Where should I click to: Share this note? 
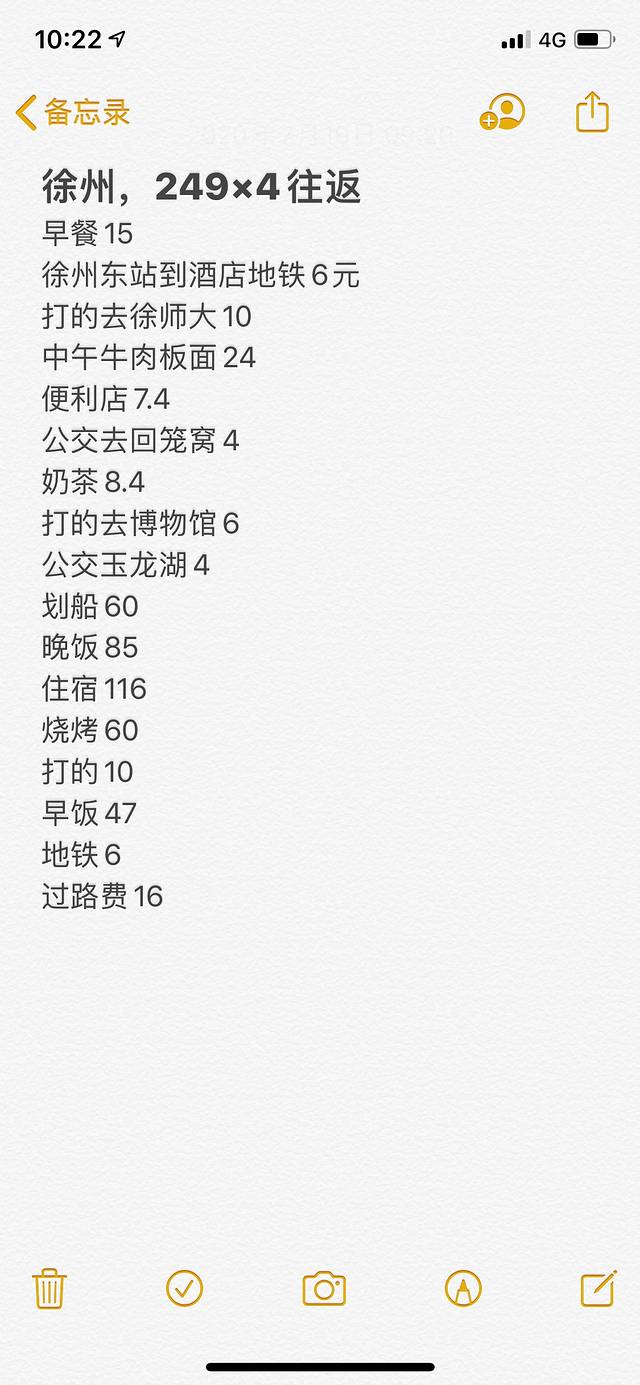pos(592,111)
